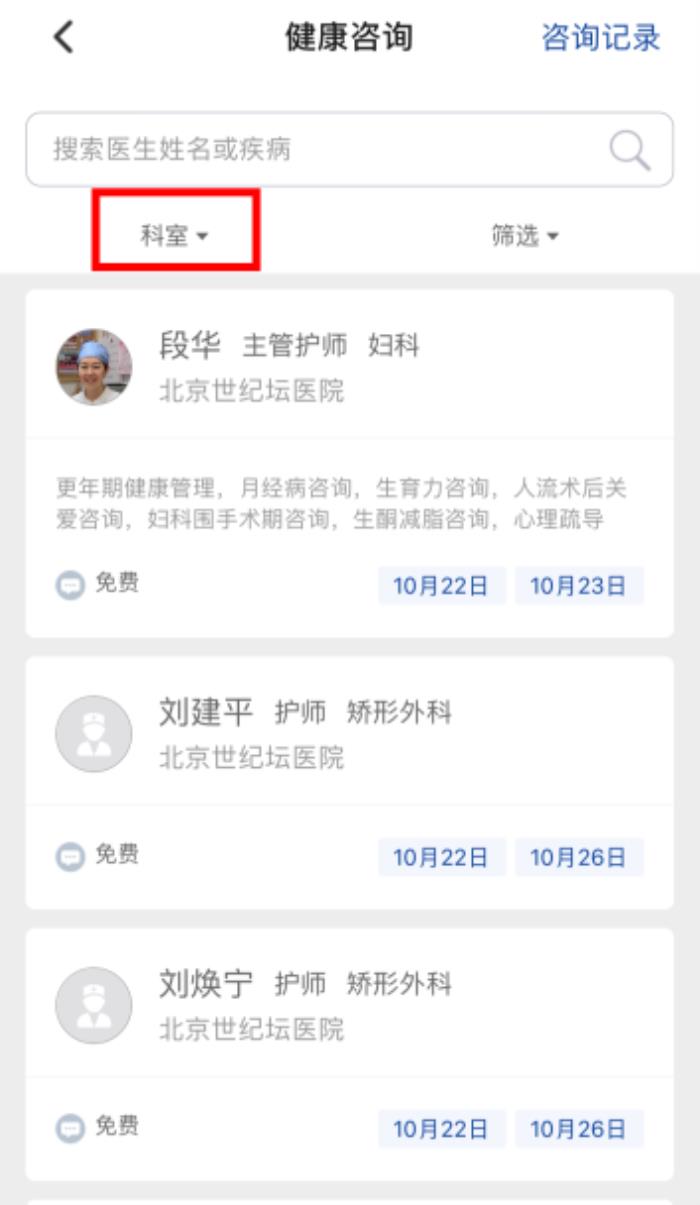Open 咨询记录 consultation records
Screen dimensions: 700x1205
(600, 38)
